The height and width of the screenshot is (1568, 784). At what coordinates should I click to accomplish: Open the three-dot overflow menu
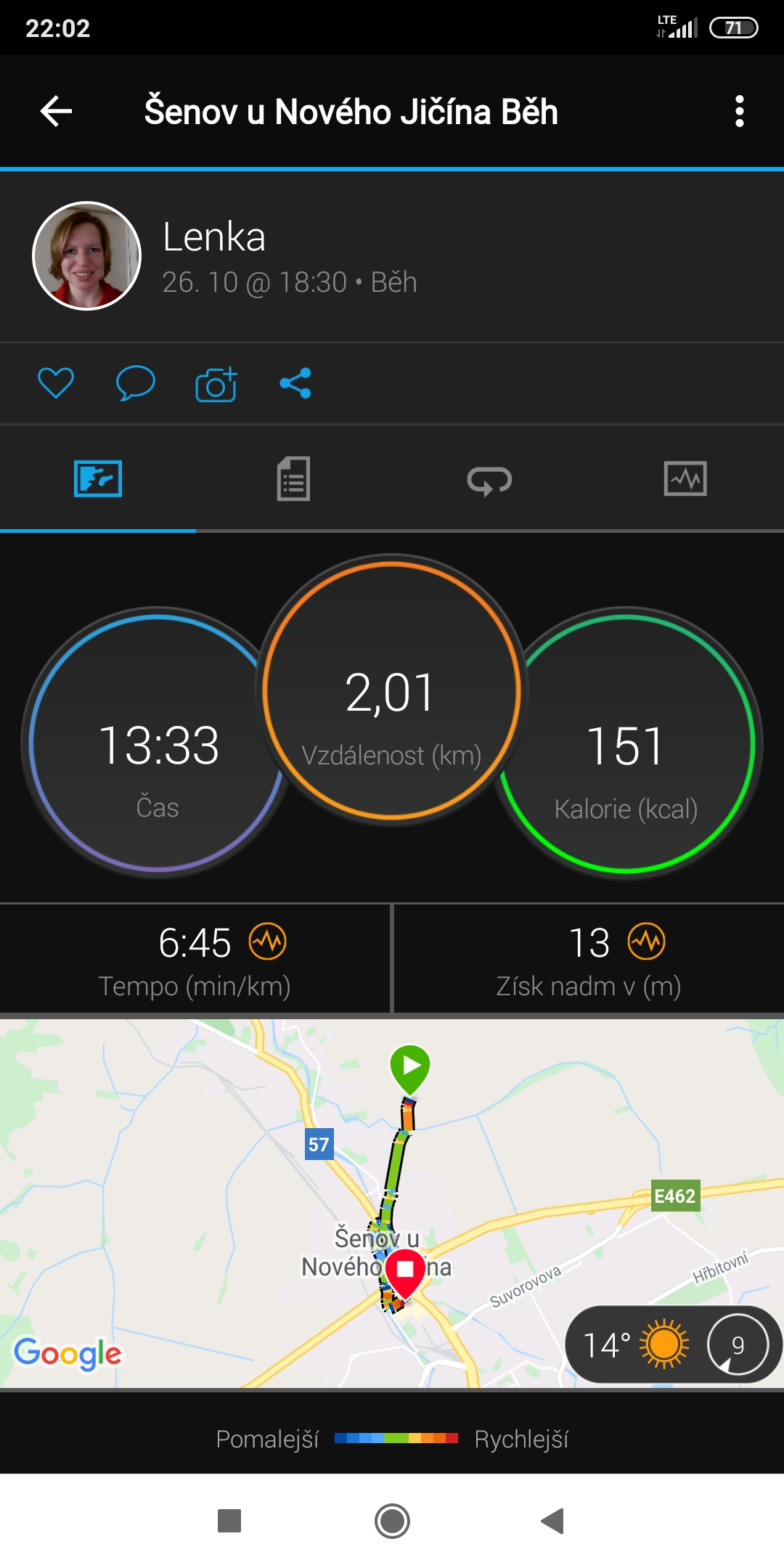tap(739, 112)
